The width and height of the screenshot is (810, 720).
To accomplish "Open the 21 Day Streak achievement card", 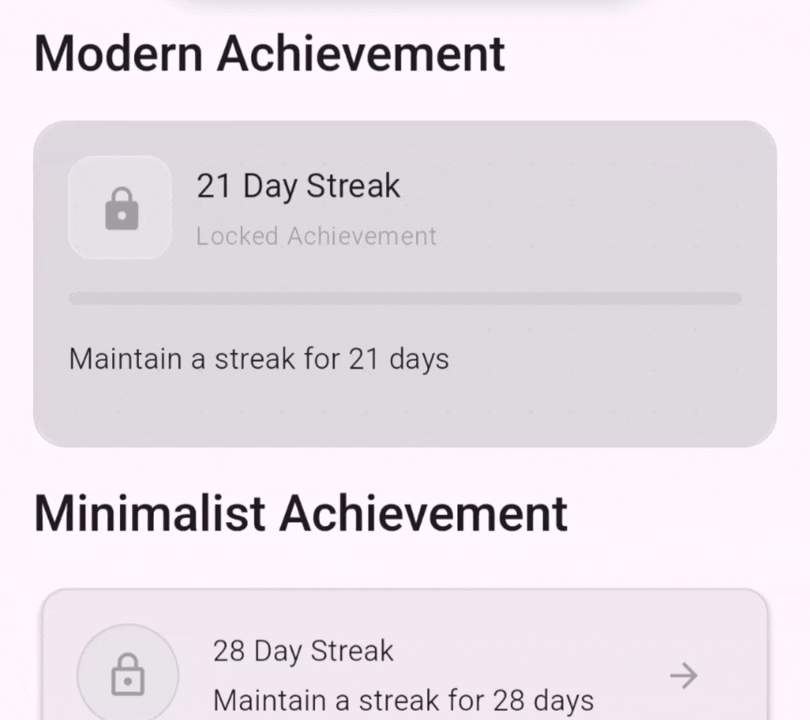I will [x=404, y=283].
